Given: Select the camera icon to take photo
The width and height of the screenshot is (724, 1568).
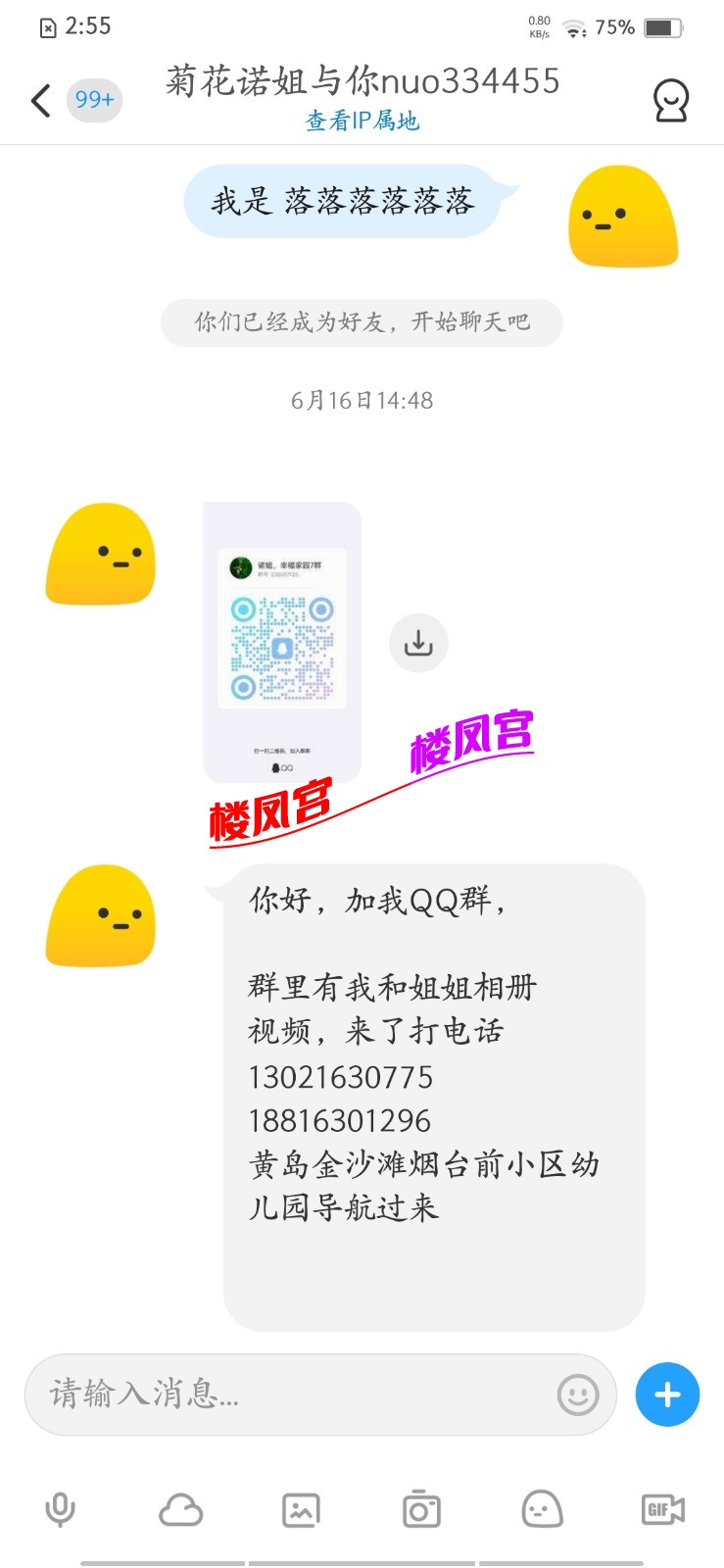Looking at the screenshot, I should [x=420, y=1509].
